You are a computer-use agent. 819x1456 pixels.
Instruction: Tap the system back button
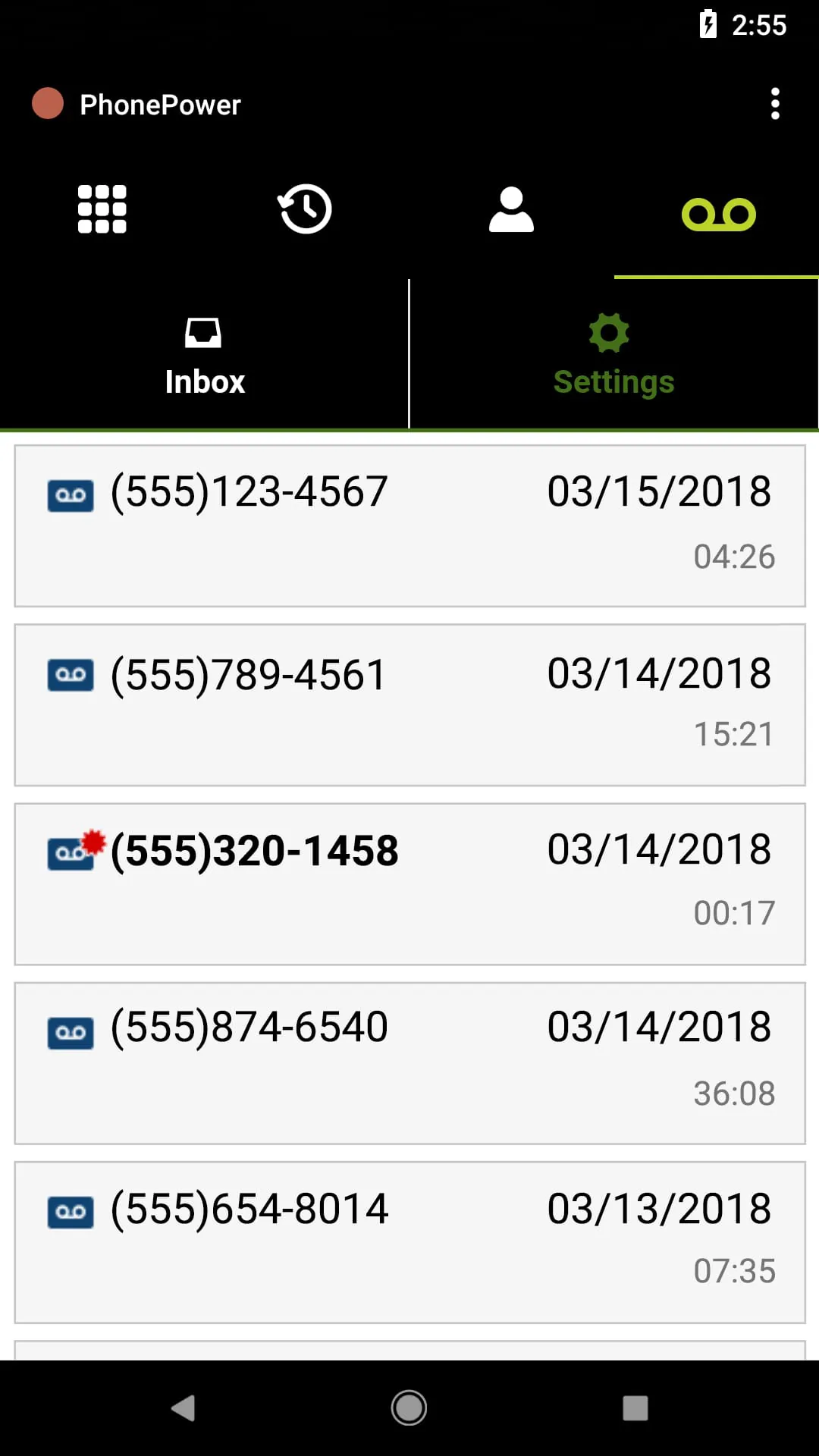pos(183,1408)
